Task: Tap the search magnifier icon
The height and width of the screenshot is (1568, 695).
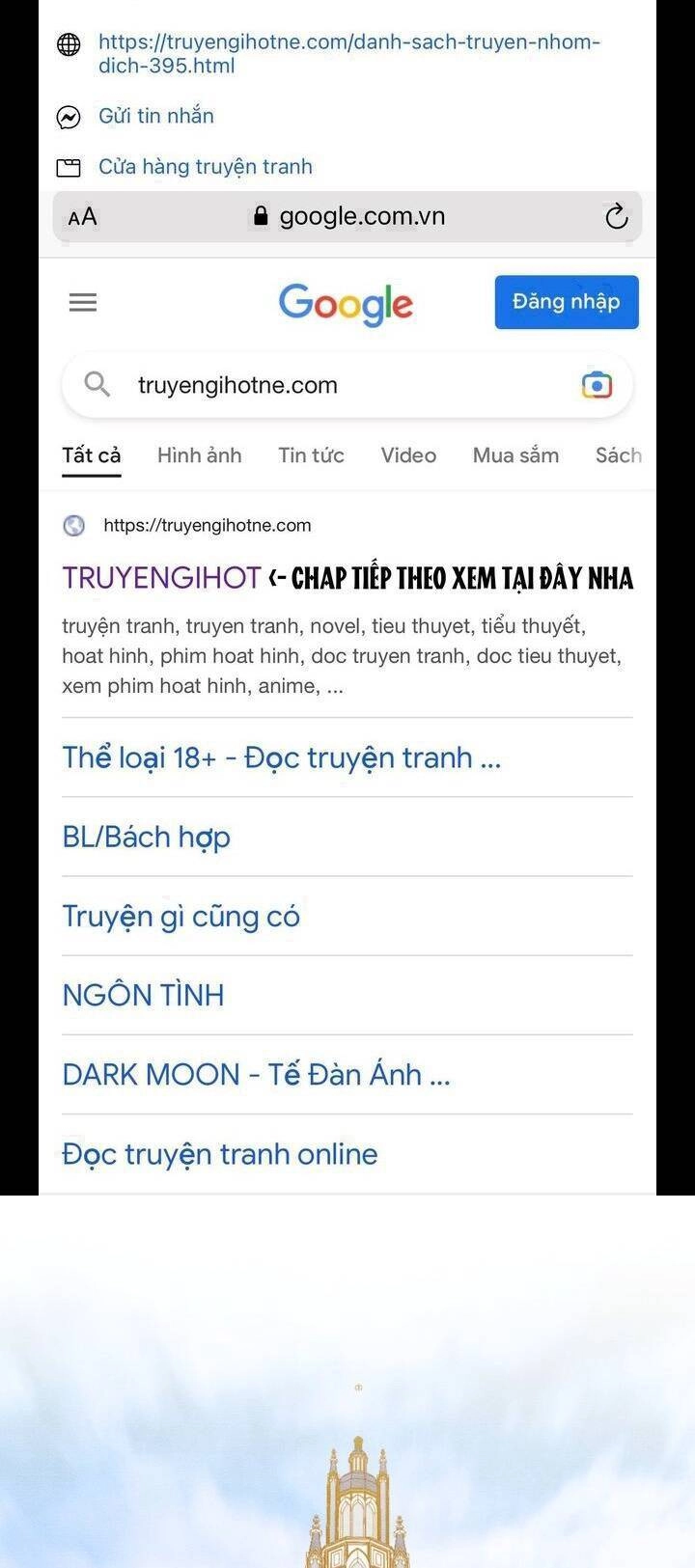Action: click(x=96, y=384)
